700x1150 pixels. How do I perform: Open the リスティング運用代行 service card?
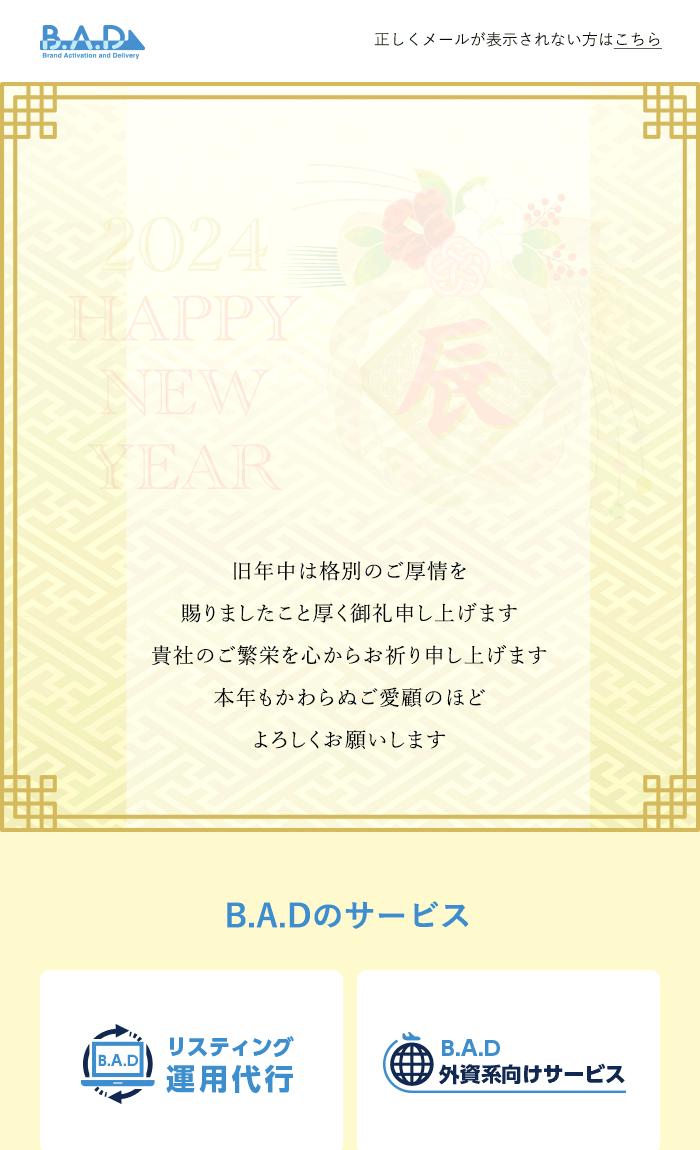coord(191,1063)
